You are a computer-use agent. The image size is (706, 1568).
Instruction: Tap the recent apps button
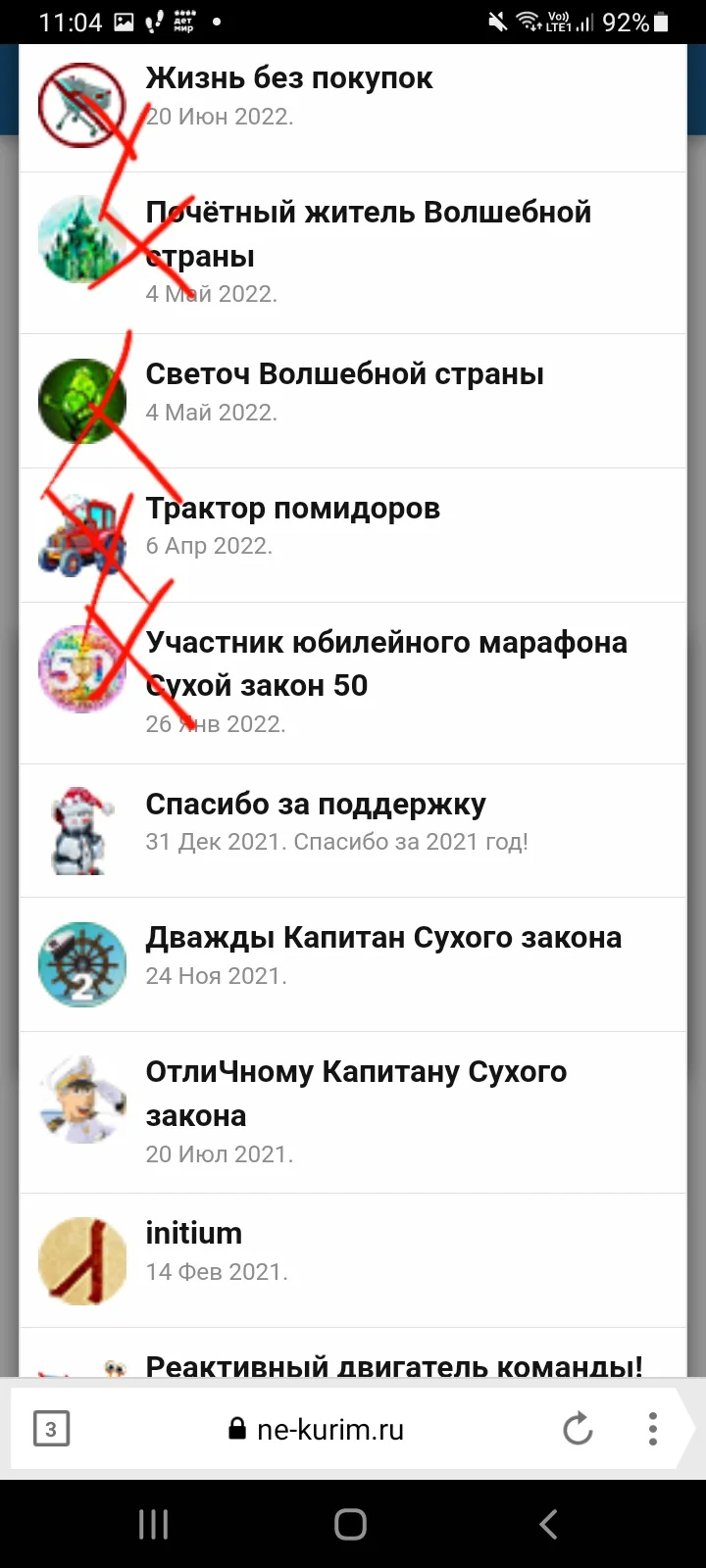(x=152, y=1525)
